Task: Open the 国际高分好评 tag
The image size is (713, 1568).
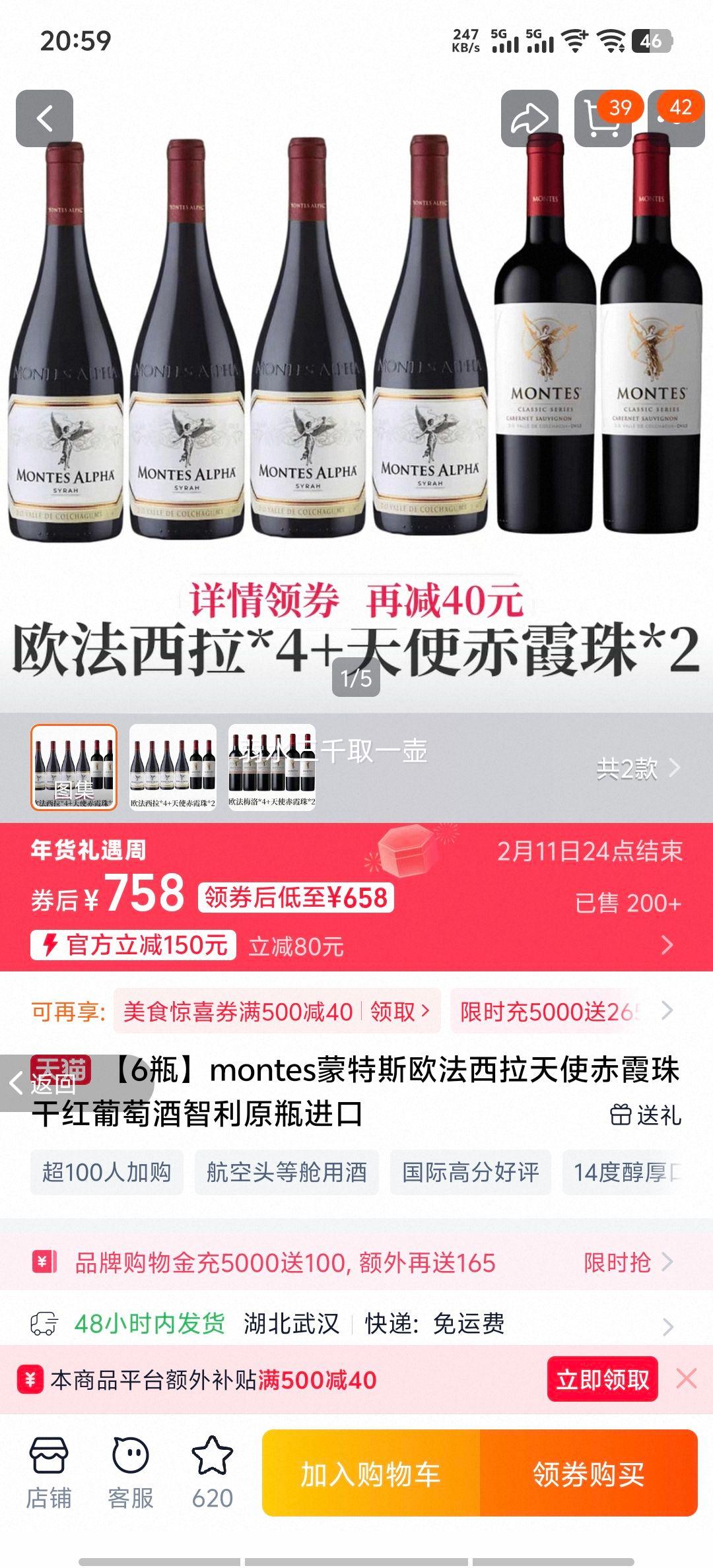Action: pyautogui.click(x=470, y=1172)
